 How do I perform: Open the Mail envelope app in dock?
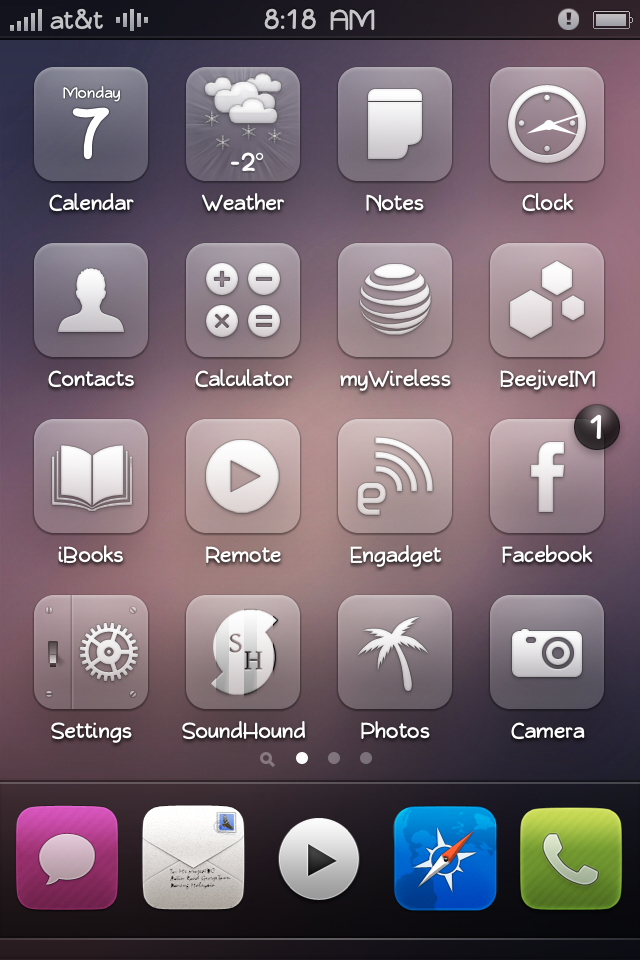[x=193, y=858]
